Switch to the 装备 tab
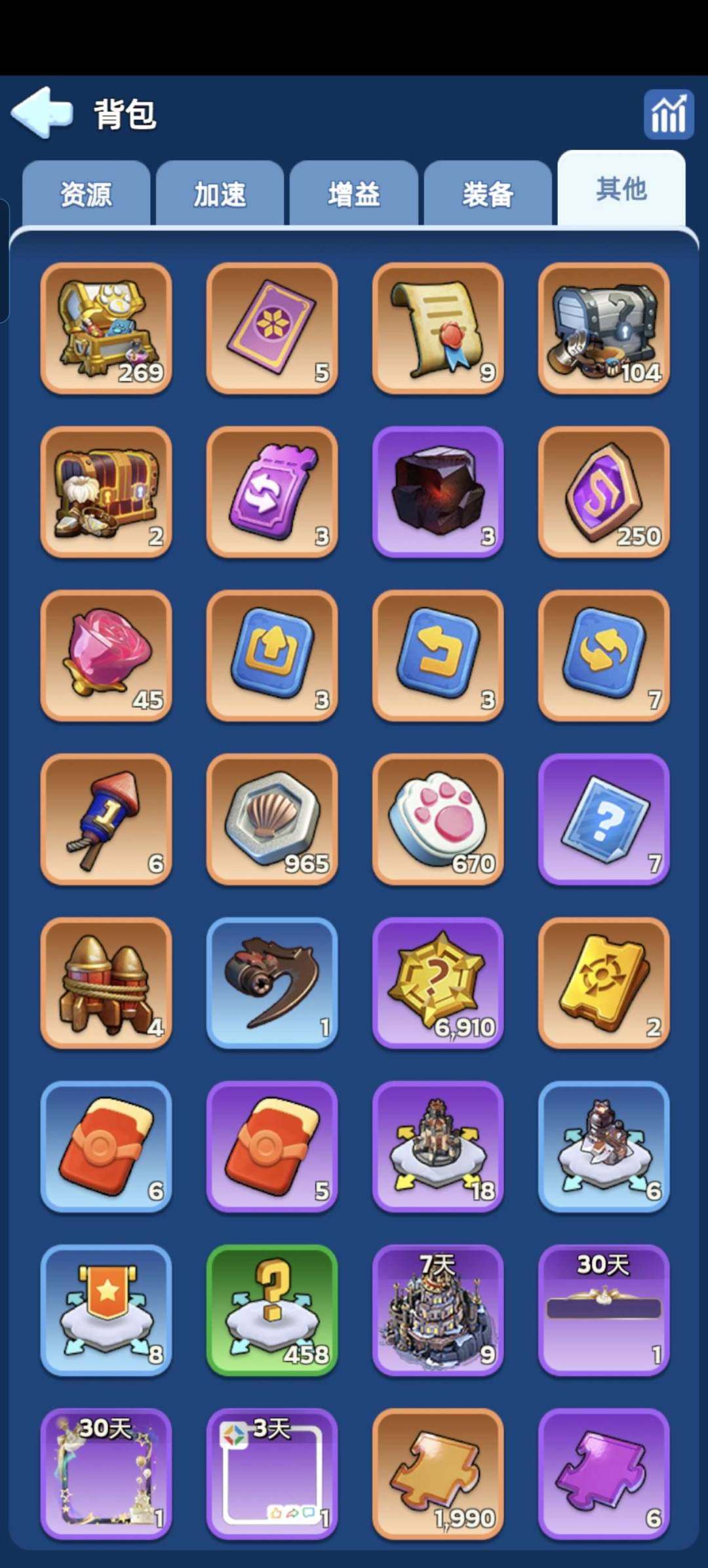 point(488,195)
